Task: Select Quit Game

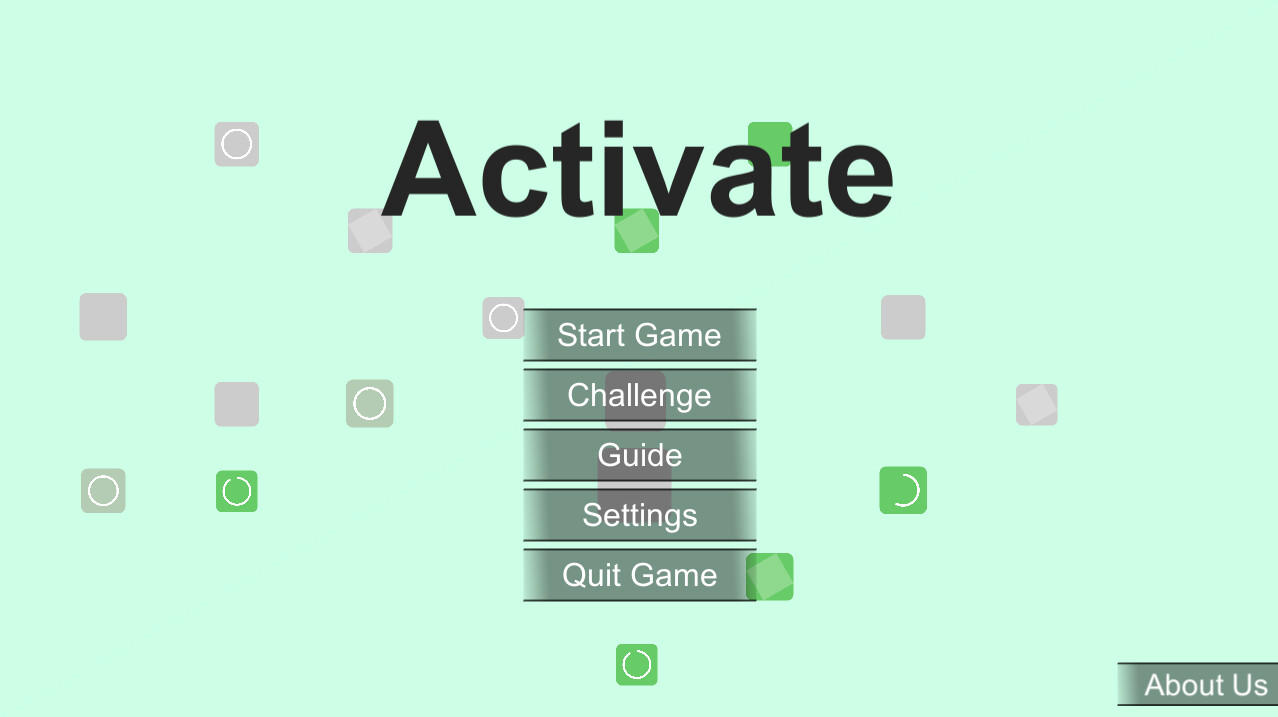Action: pyautogui.click(x=639, y=575)
